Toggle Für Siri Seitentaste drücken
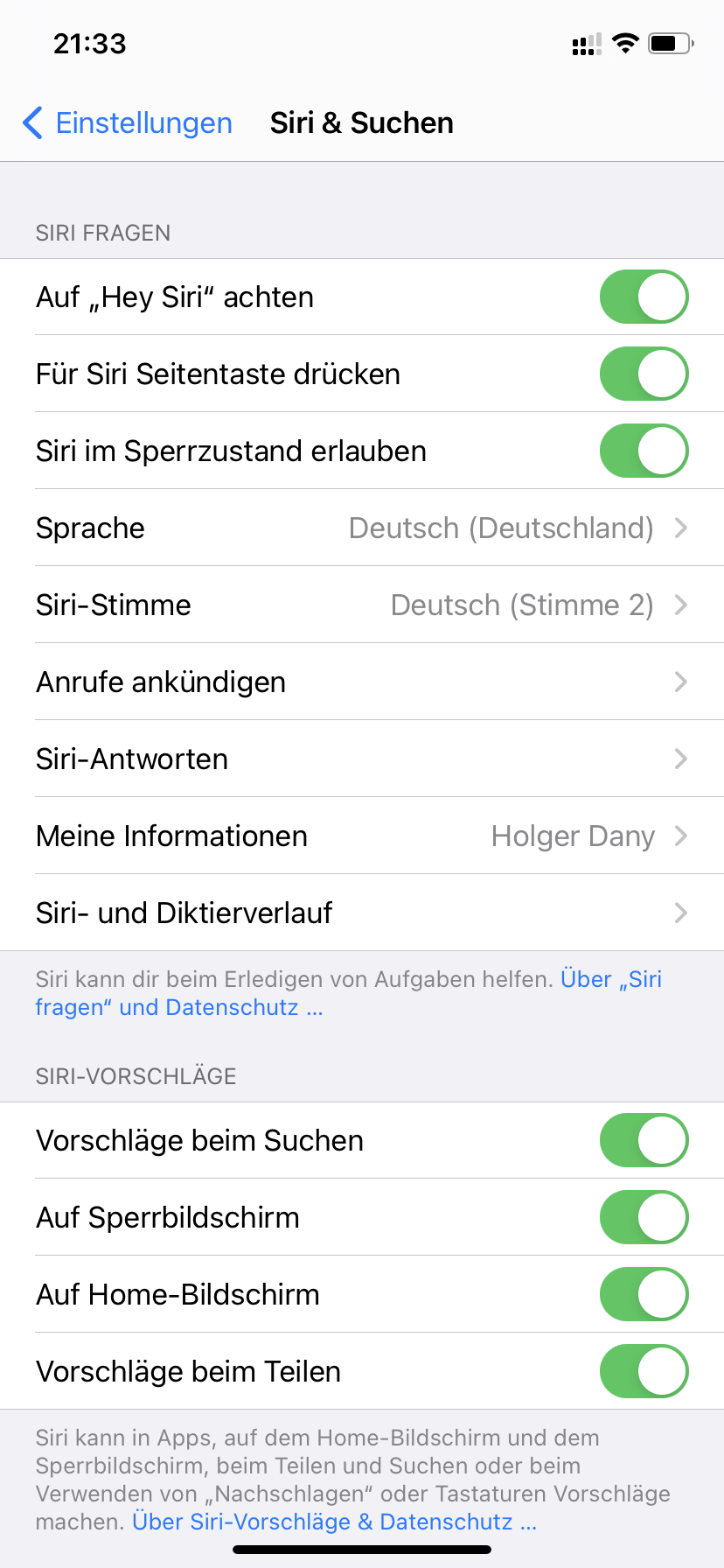This screenshot has width=724, height=1568. [x=644, y=374]
